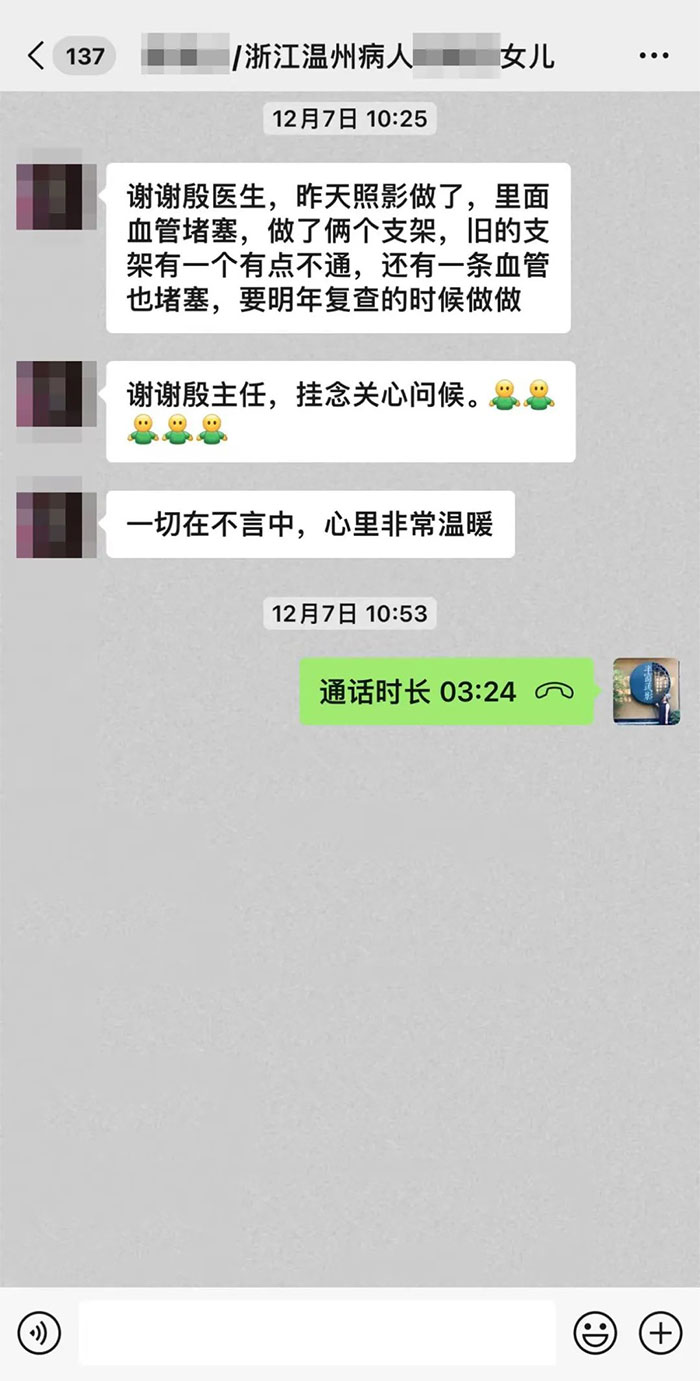Open my own avatar beside the call record

(x=646, y=691)
